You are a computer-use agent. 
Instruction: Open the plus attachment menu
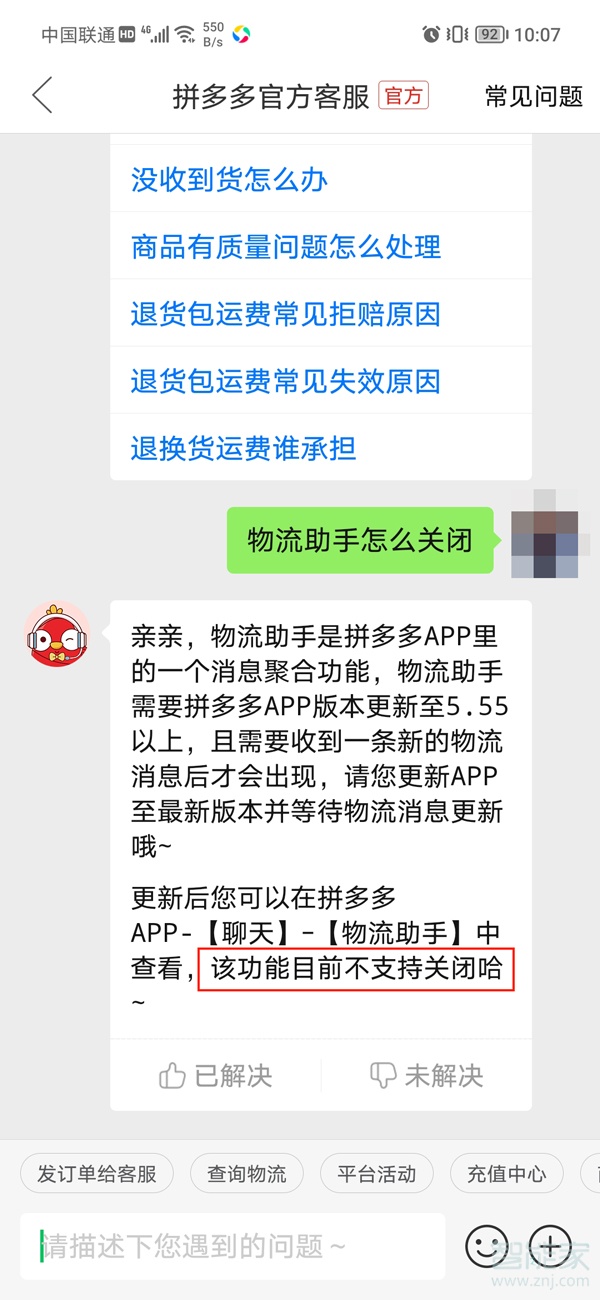(551, 1246)
